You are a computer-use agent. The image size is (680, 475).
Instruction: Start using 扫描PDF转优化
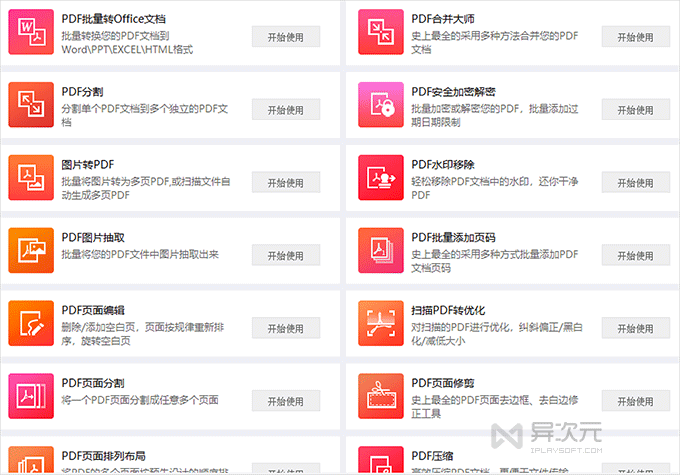pyautogui.click(x=635, y=329)
